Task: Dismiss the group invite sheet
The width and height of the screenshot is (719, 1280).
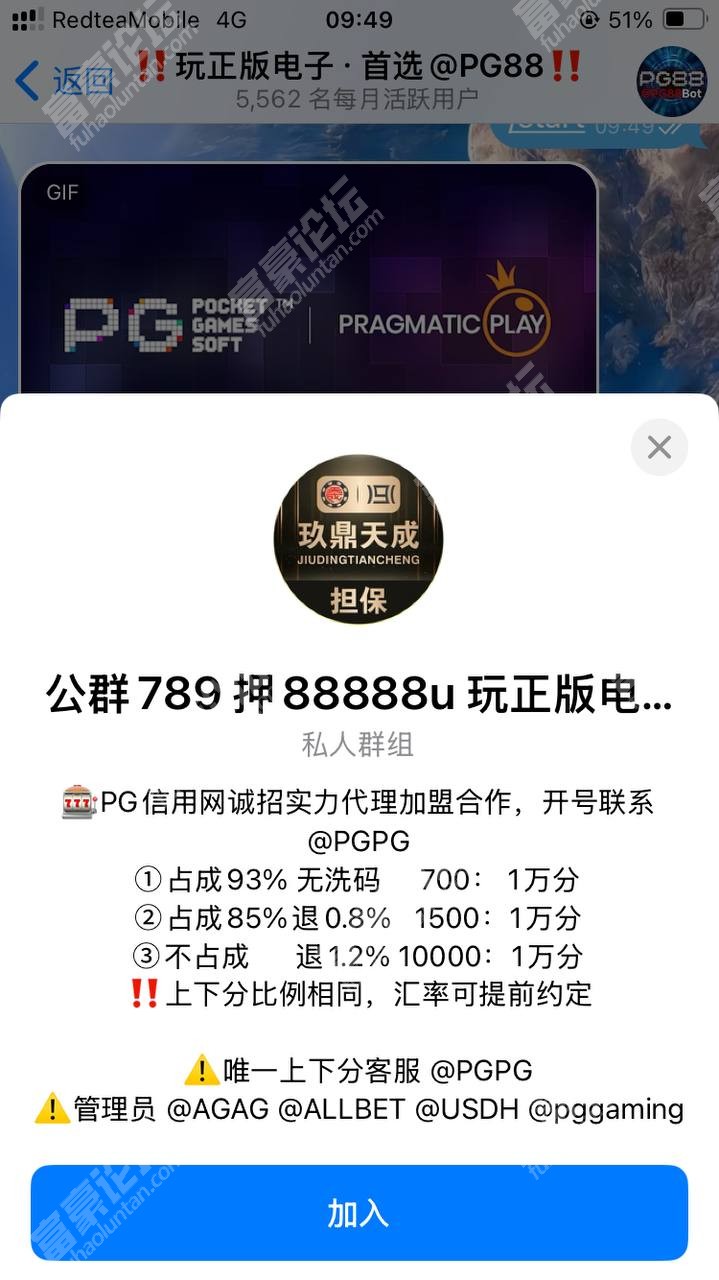Action: coord(659,447)
